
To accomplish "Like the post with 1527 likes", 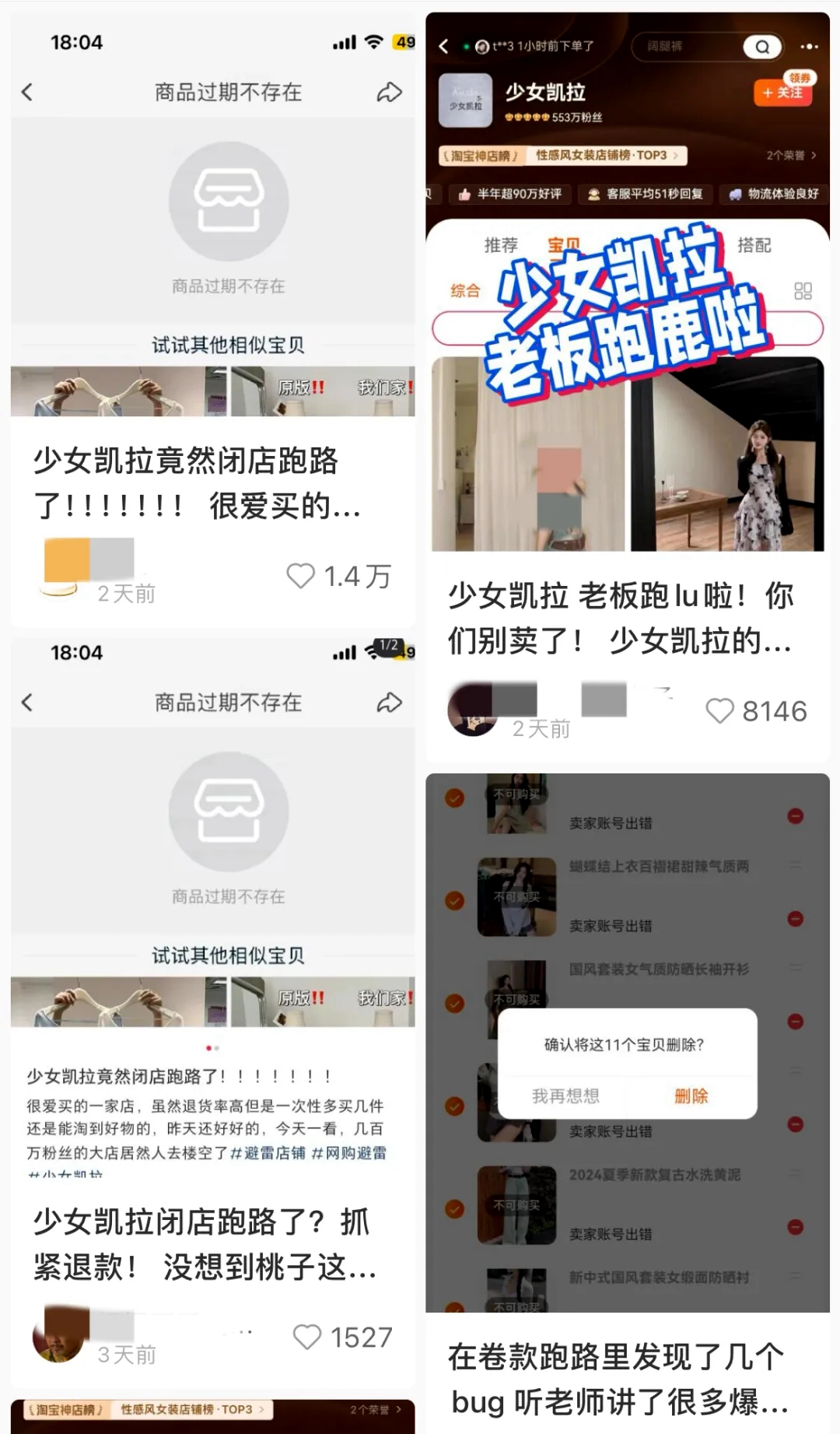I will point(307,1337).
